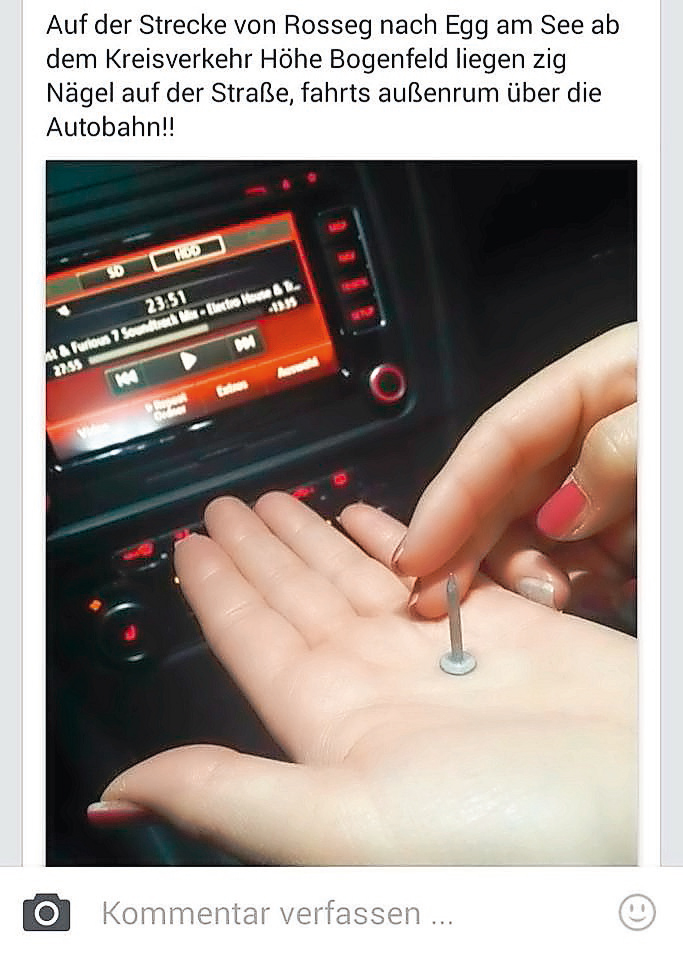Viewport: 683px width, 960px height.
Task: Open the post's photo of the nail
Action: coord(341,512)
